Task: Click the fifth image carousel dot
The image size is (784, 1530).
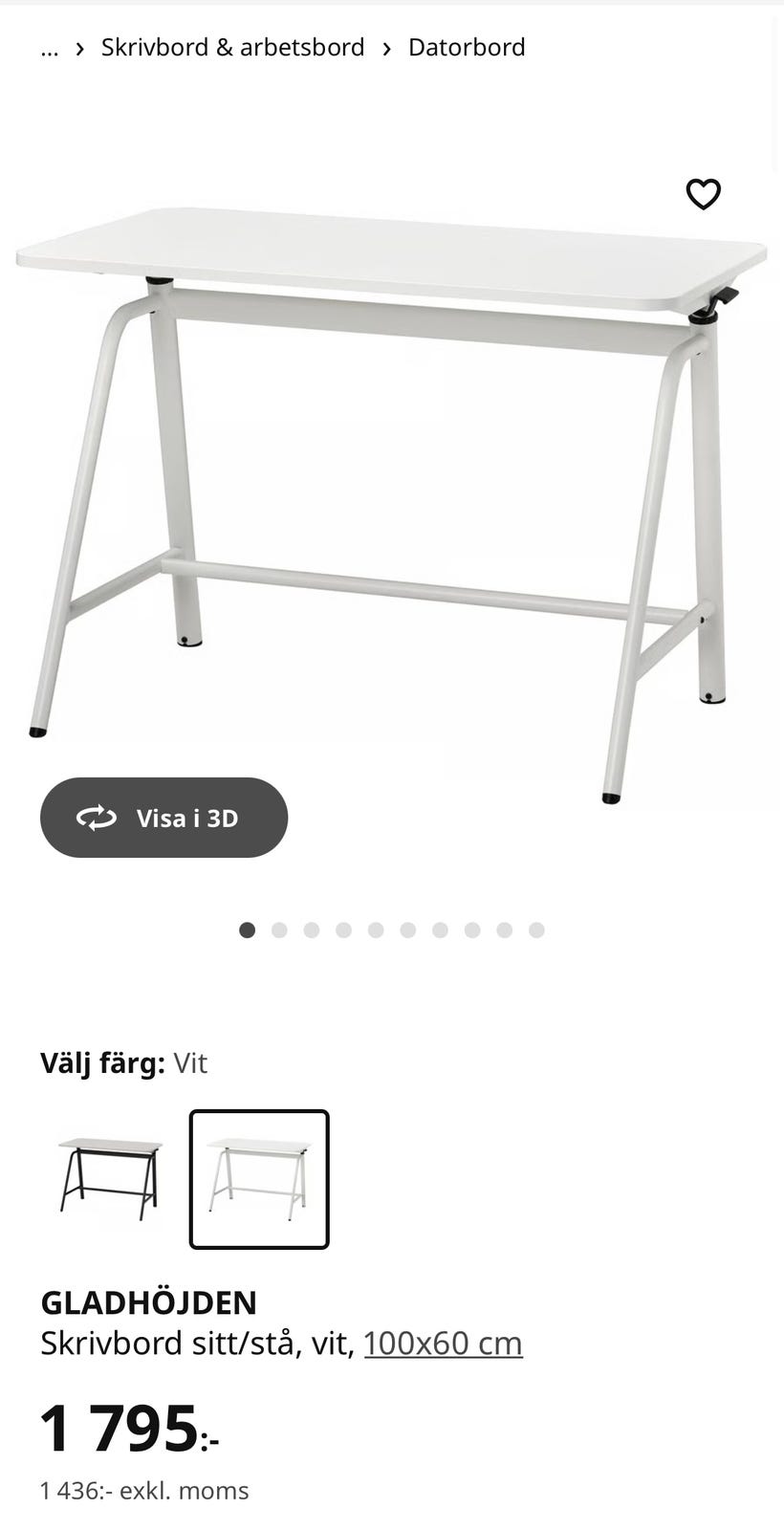Action: [376, 929]
